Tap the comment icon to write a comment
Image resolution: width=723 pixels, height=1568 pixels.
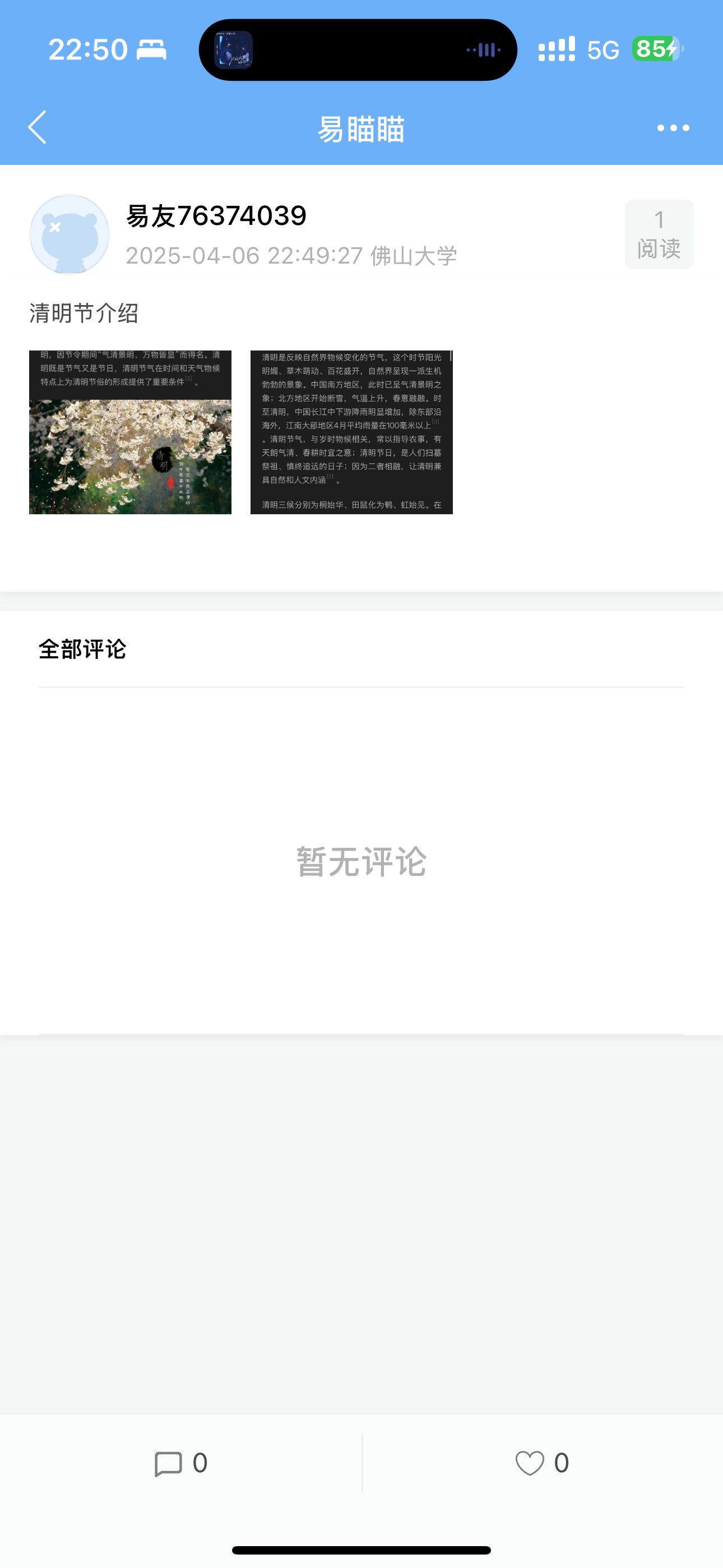click(x=168, y=1463)
